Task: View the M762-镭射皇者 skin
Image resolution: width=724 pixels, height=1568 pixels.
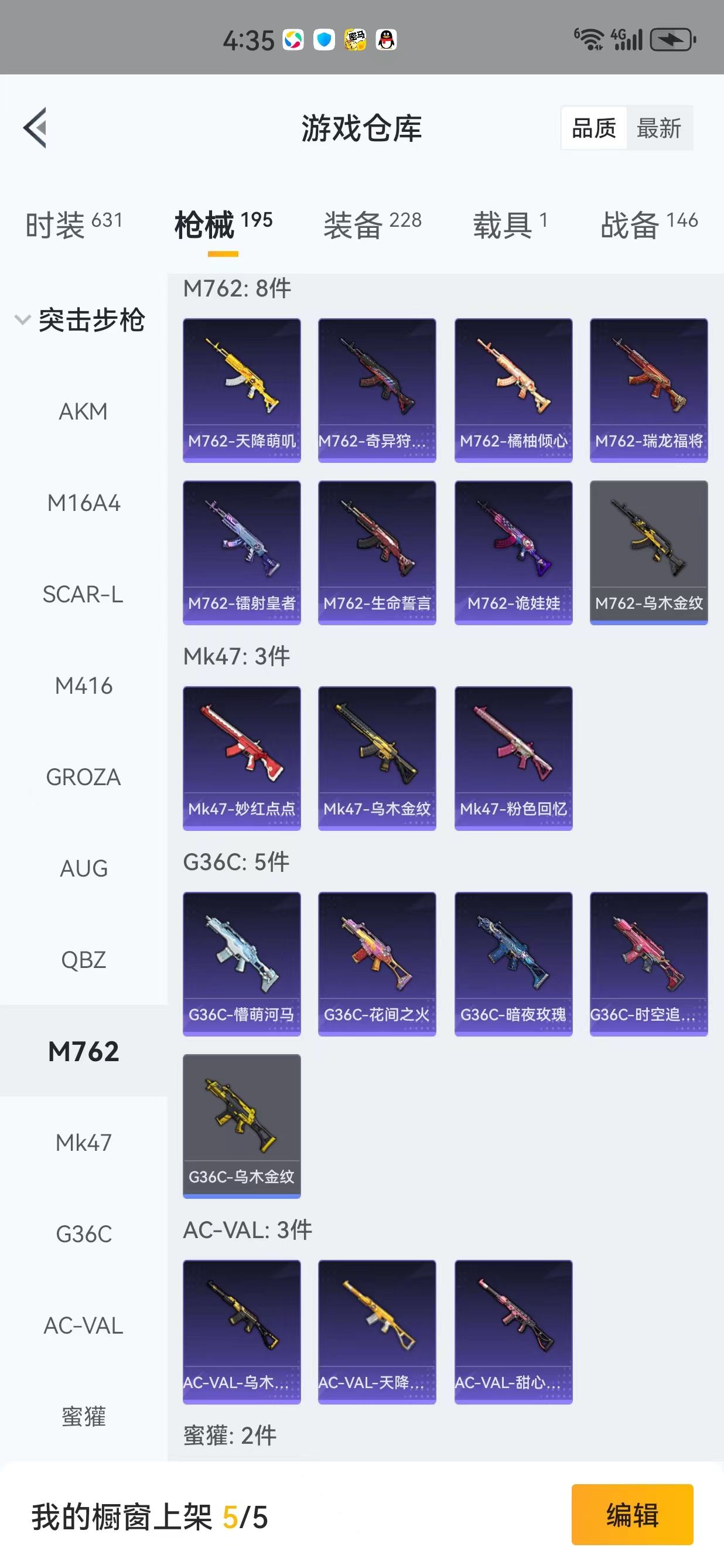Action: [x=241, y=553]
